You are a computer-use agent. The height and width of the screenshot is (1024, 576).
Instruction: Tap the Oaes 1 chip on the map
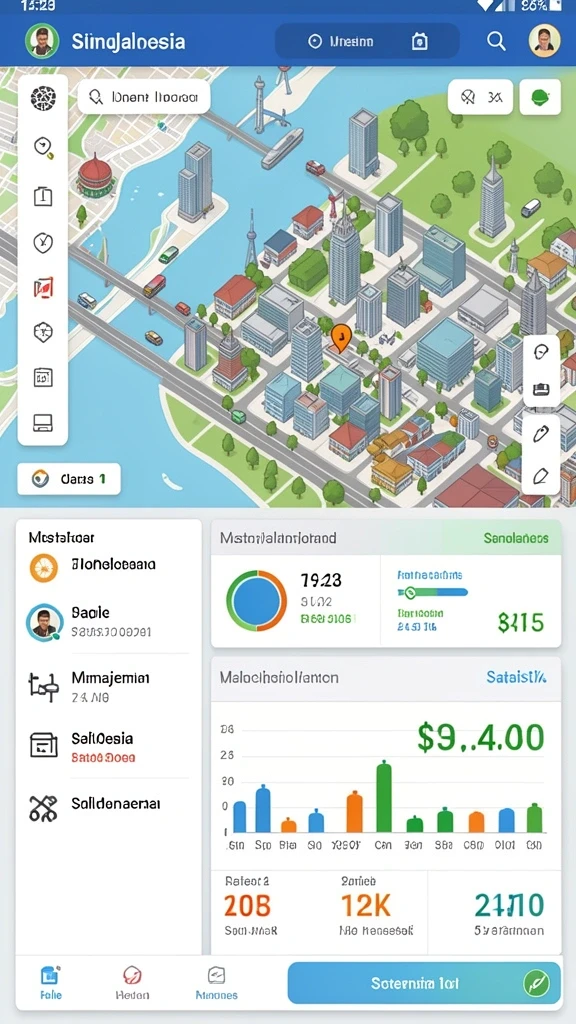click(x=69, y=479)
